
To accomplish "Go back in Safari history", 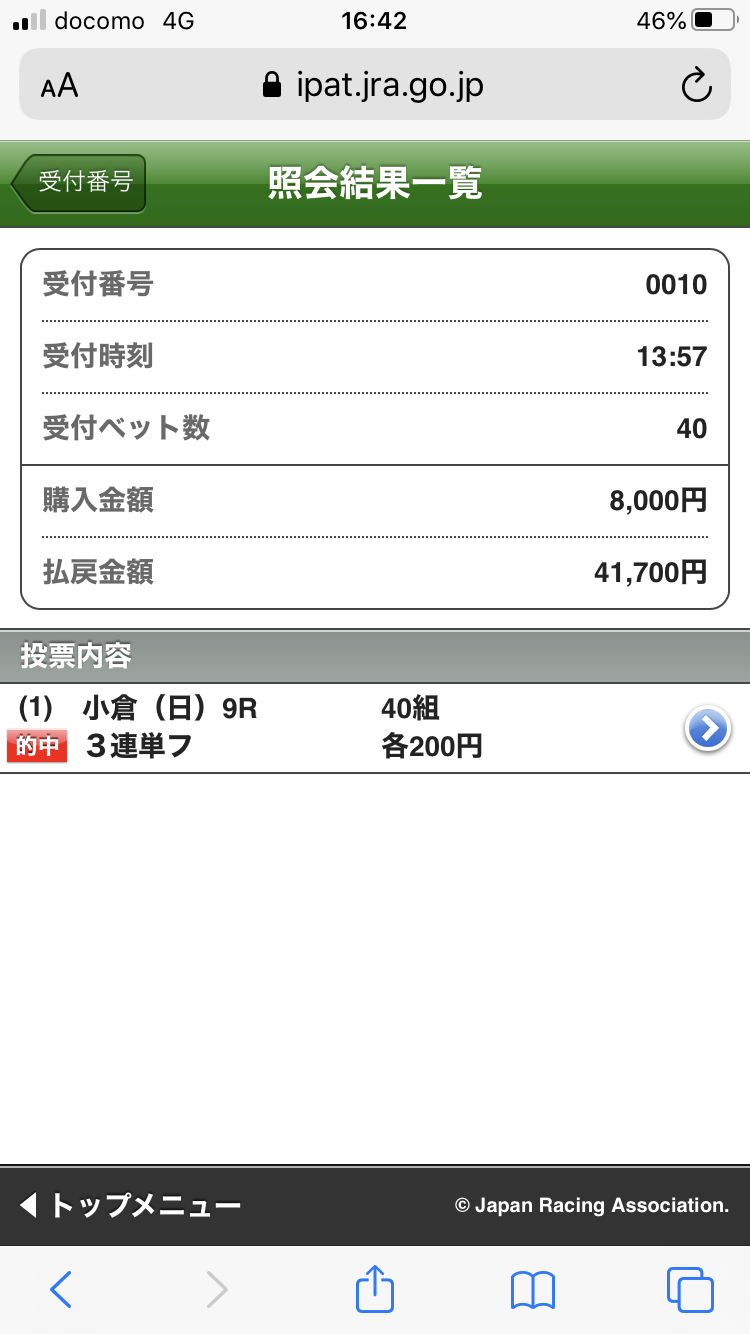I will click(x=61, y=1289).
